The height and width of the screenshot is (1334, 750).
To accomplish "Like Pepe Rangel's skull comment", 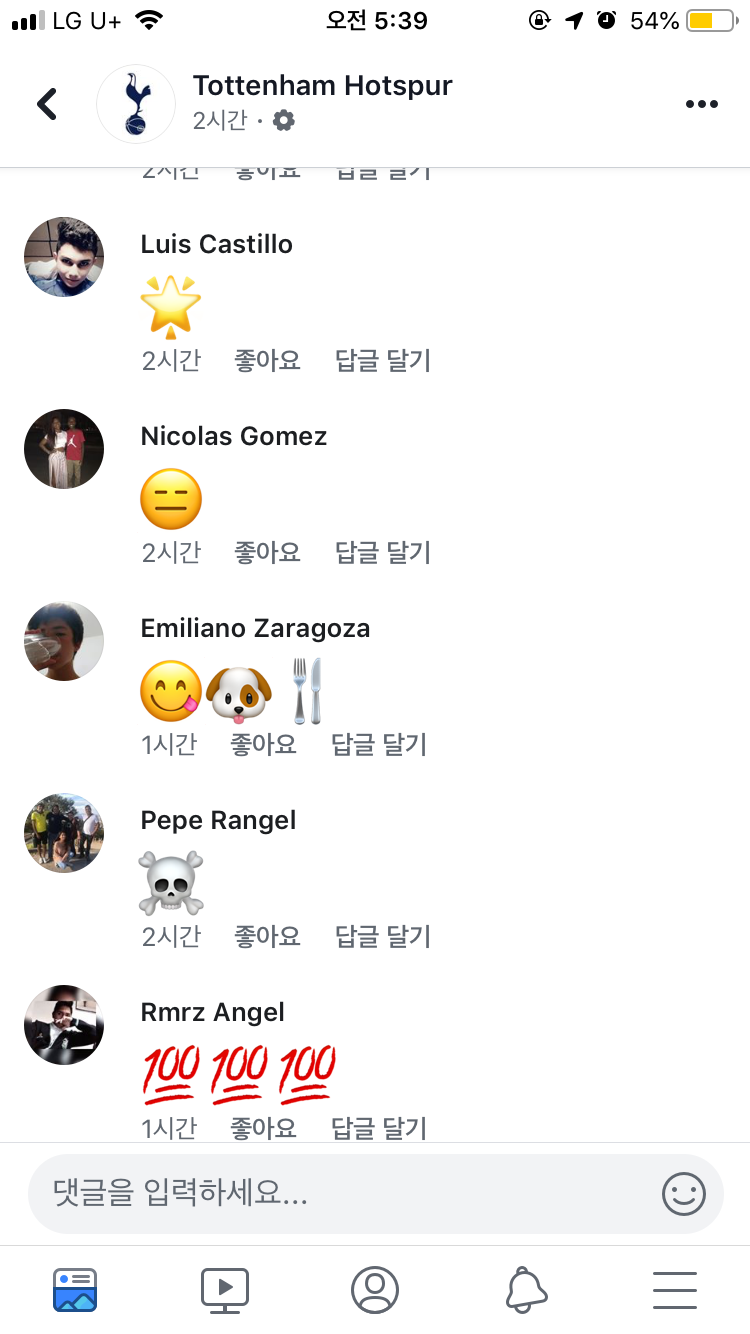I will pyautogui.click(x=267, y=936).
